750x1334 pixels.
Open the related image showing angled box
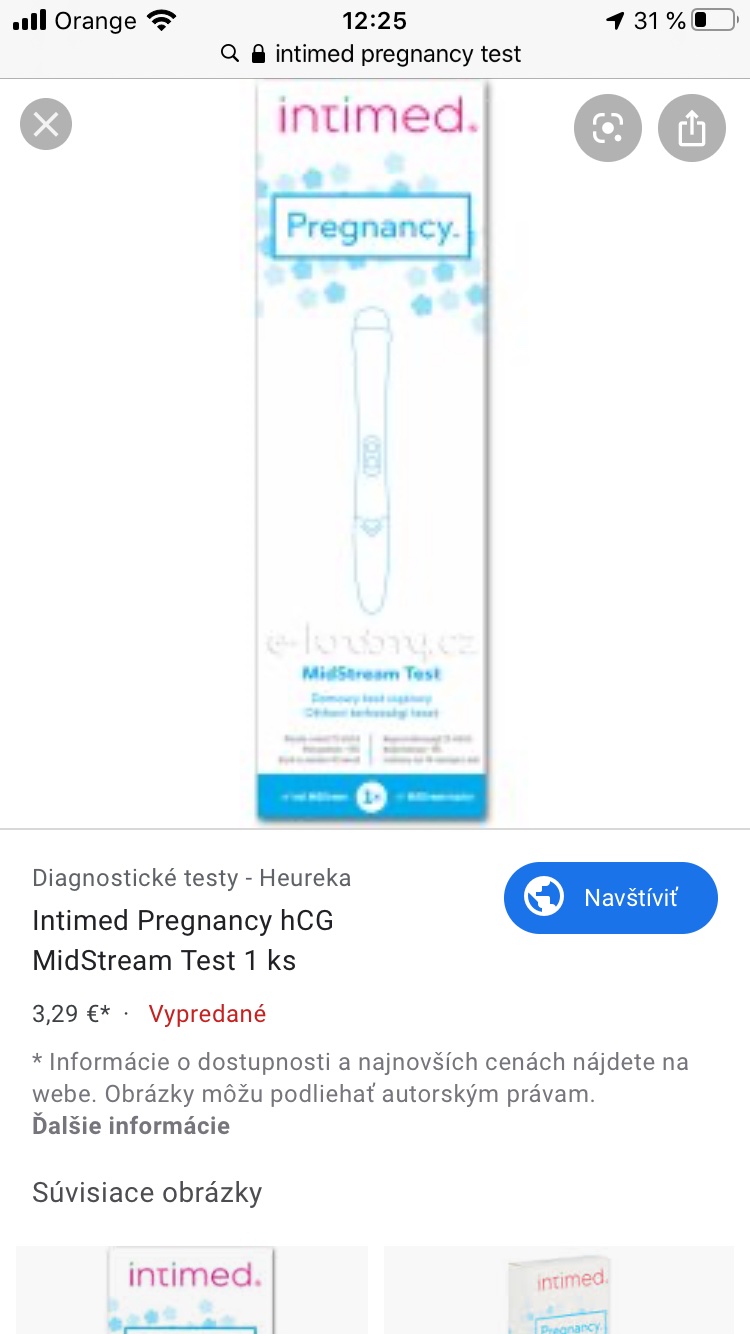tap(559, 1289)
